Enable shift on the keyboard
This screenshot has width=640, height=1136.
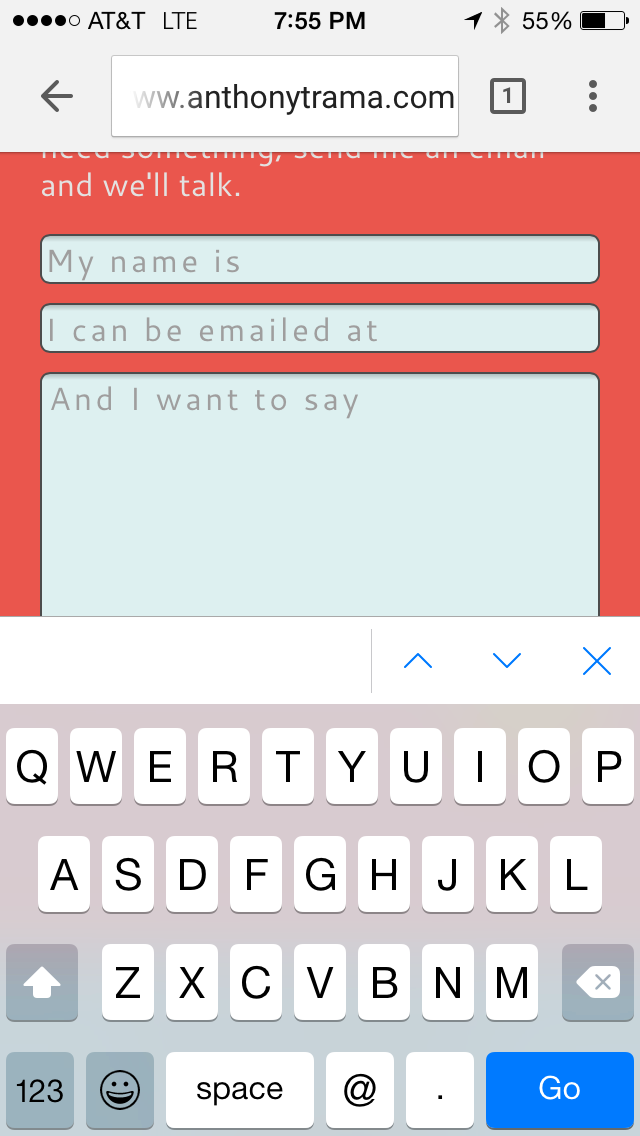pos(41,982)
